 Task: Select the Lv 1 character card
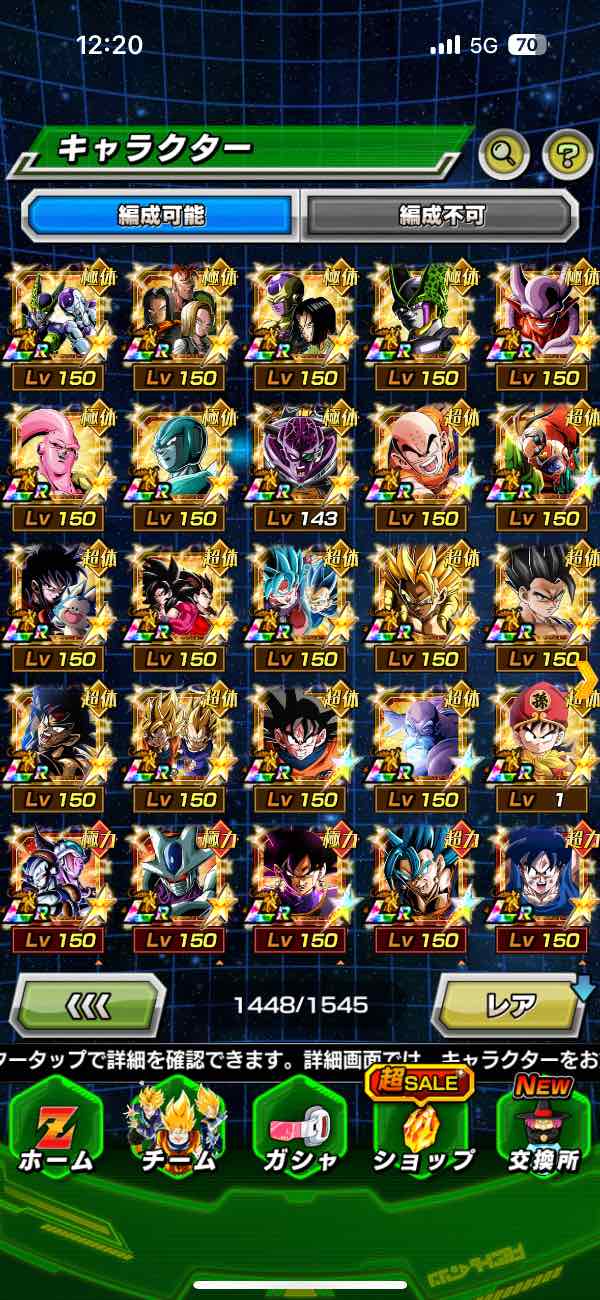click(544, 750)
